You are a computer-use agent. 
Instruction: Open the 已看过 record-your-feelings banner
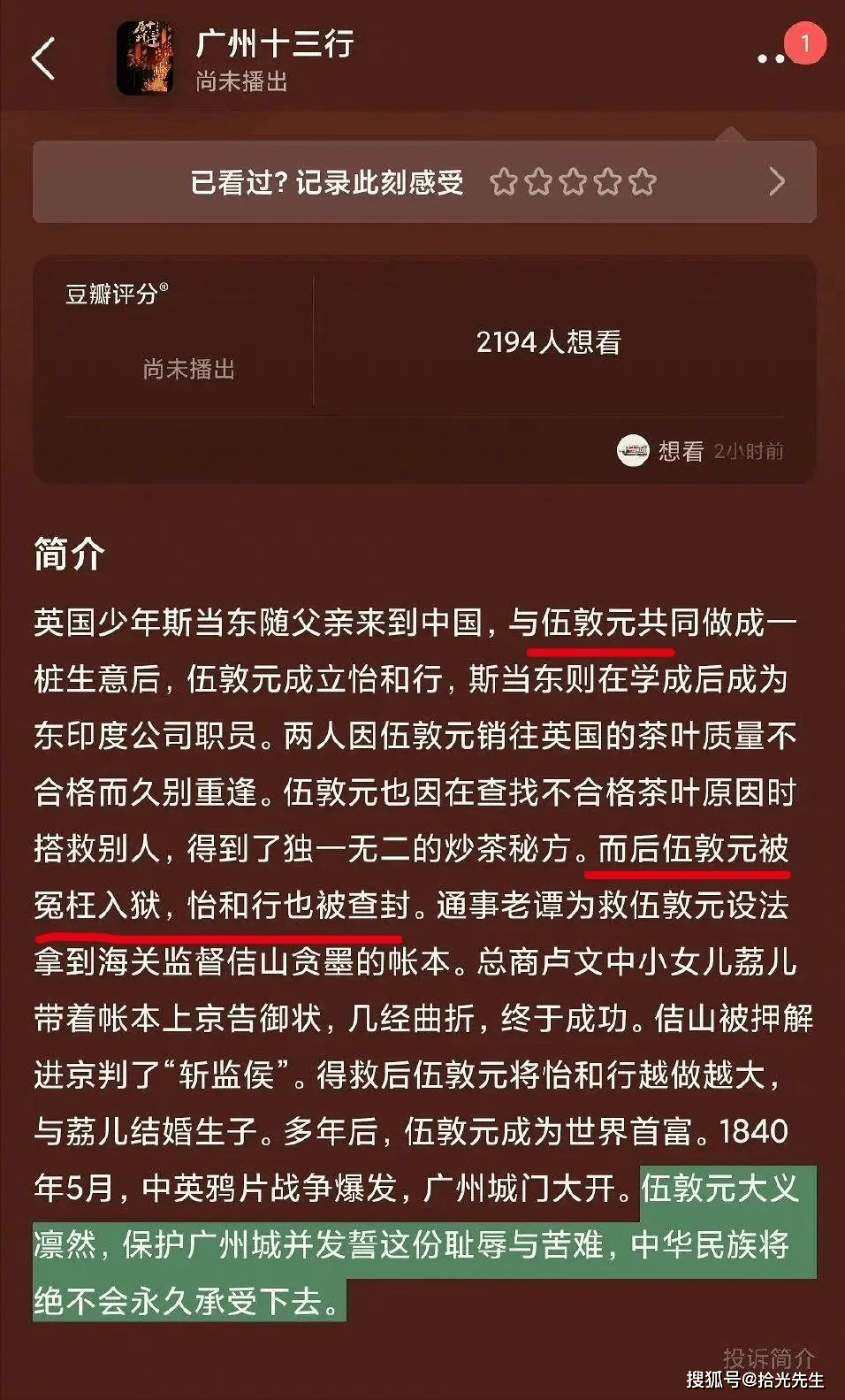click(x=327, y=182)
